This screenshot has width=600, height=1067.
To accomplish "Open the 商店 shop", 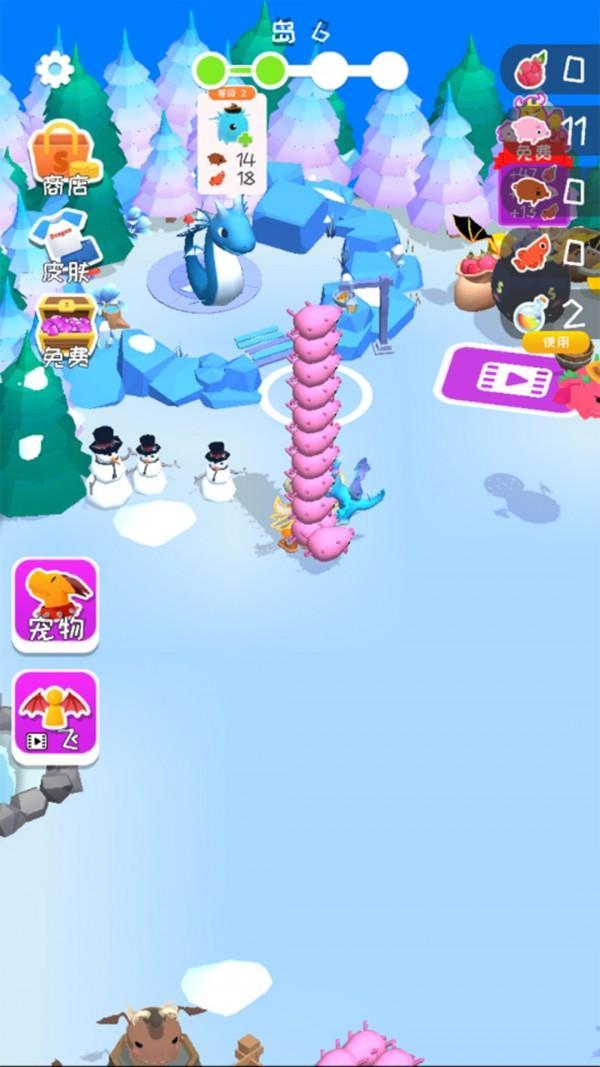I will coord(65,158).
